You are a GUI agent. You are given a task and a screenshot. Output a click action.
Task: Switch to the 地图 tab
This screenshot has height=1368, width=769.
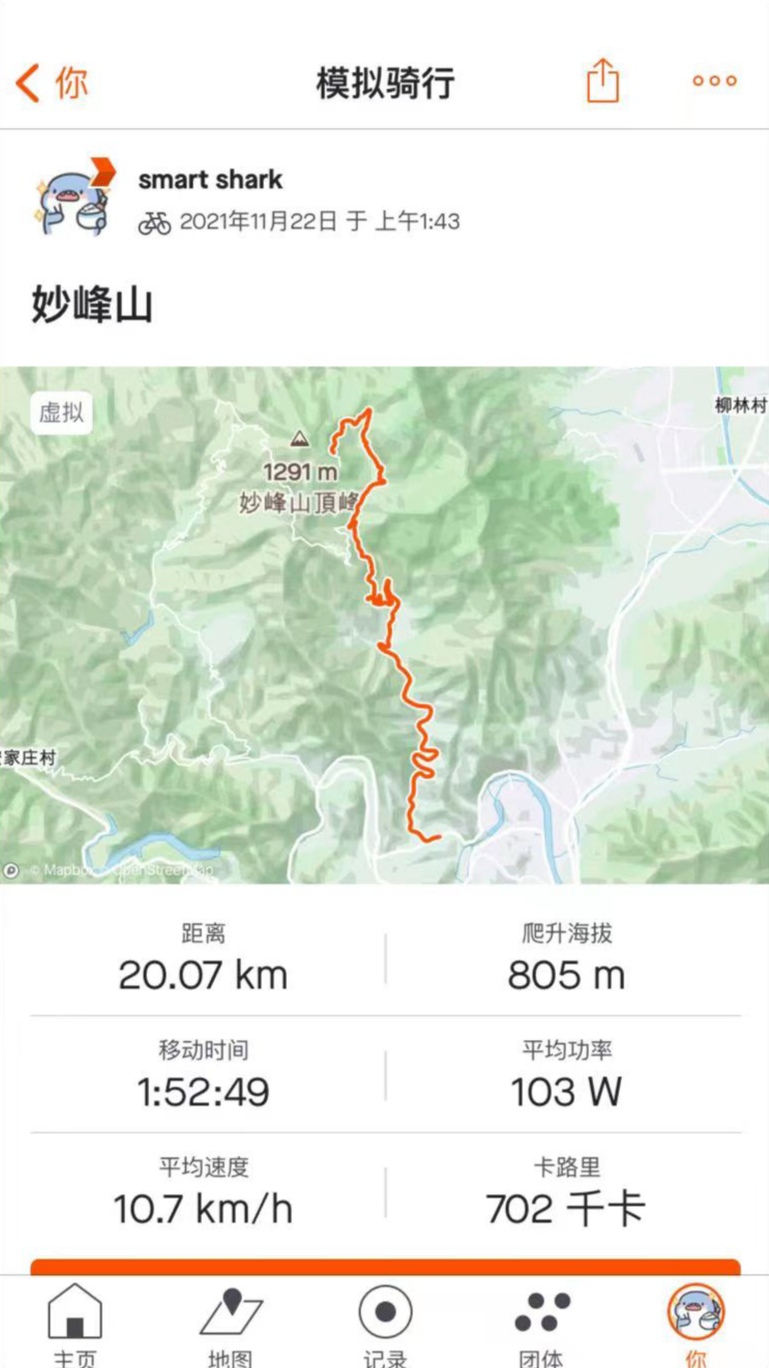pyautogui.click(x=230, y=1322)
